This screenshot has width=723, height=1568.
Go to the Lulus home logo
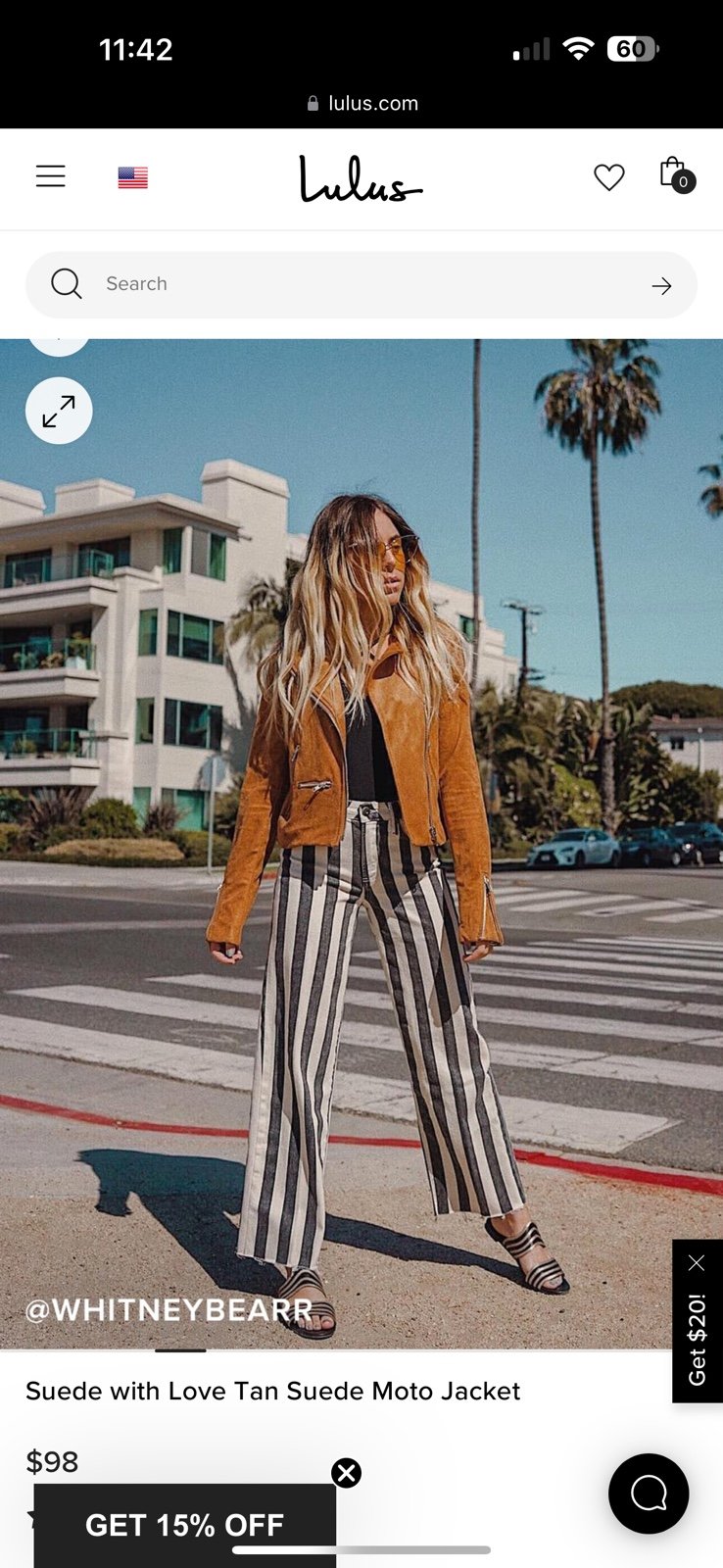click(x=361, y=179)
